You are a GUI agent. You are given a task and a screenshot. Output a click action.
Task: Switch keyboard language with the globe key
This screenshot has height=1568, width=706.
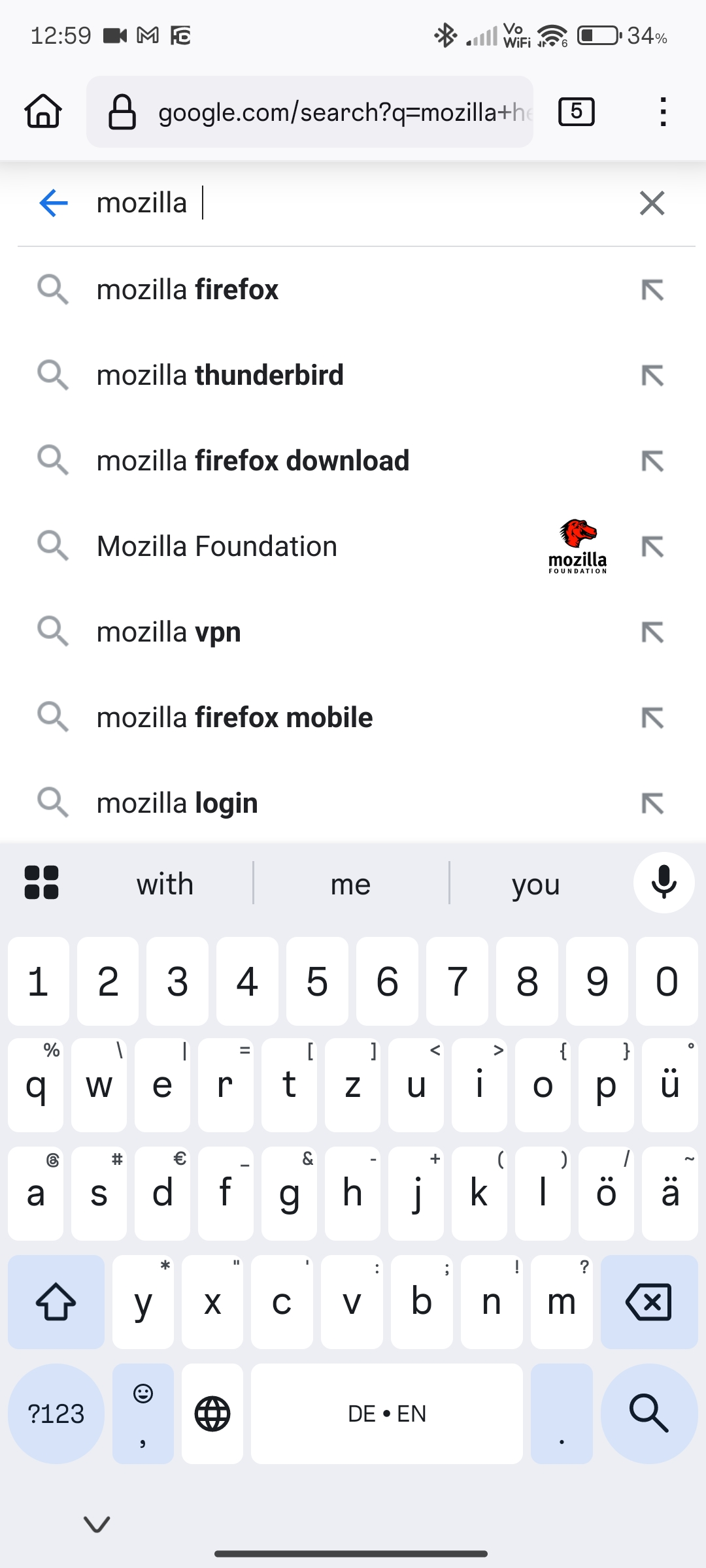pyautogui.click(x=212, y=1414)
